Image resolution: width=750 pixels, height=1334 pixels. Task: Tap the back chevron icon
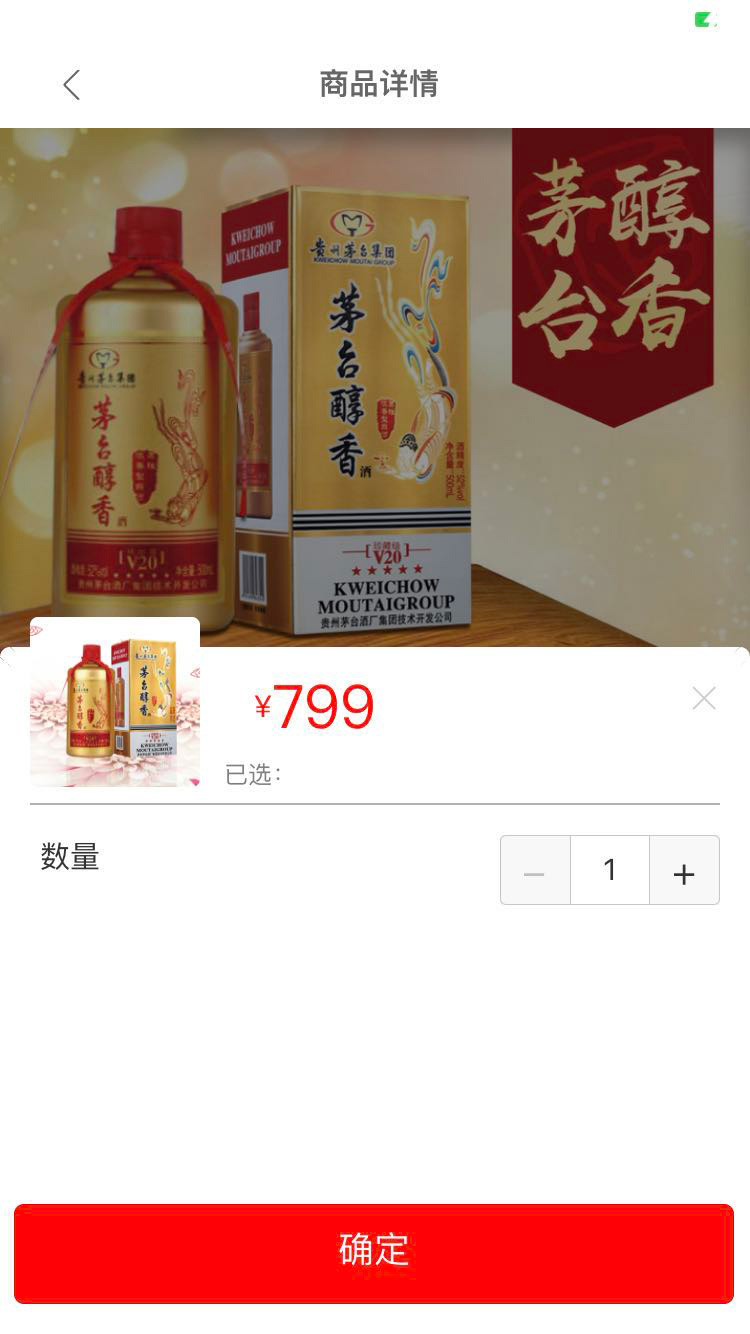pyautogui.click(x=71, y=85)
